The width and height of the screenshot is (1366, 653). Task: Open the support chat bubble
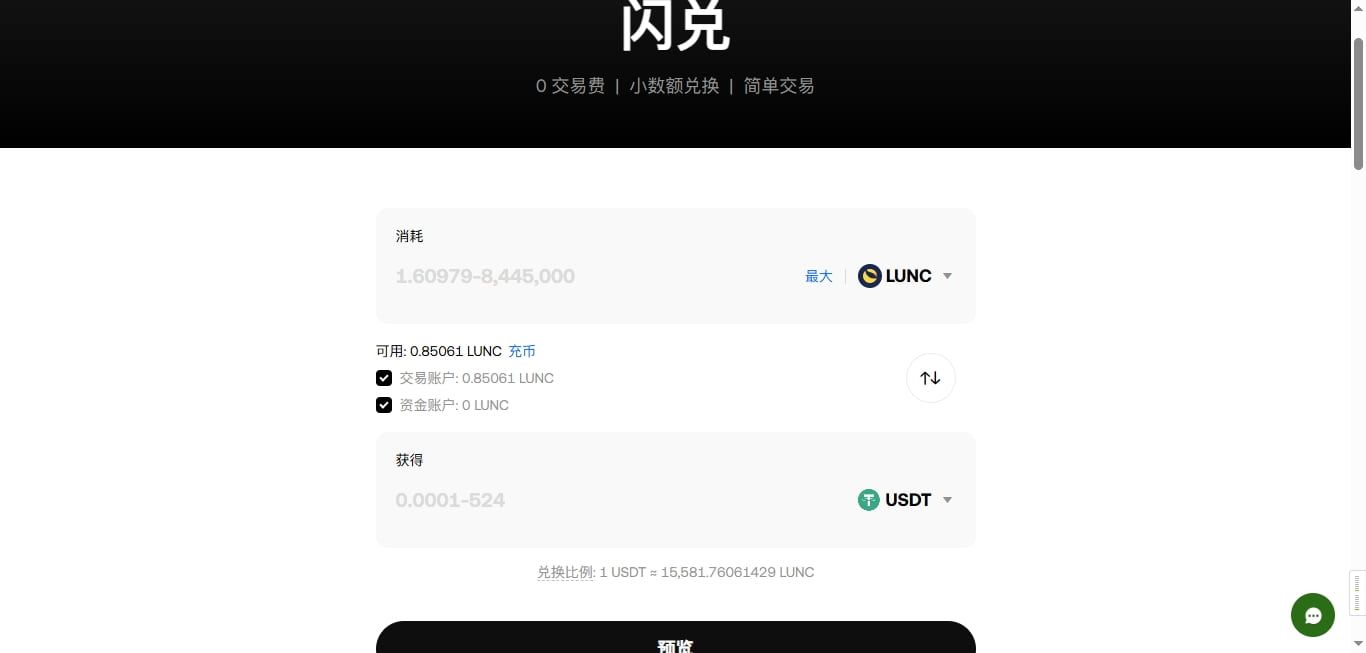(x=1312, y=615)
